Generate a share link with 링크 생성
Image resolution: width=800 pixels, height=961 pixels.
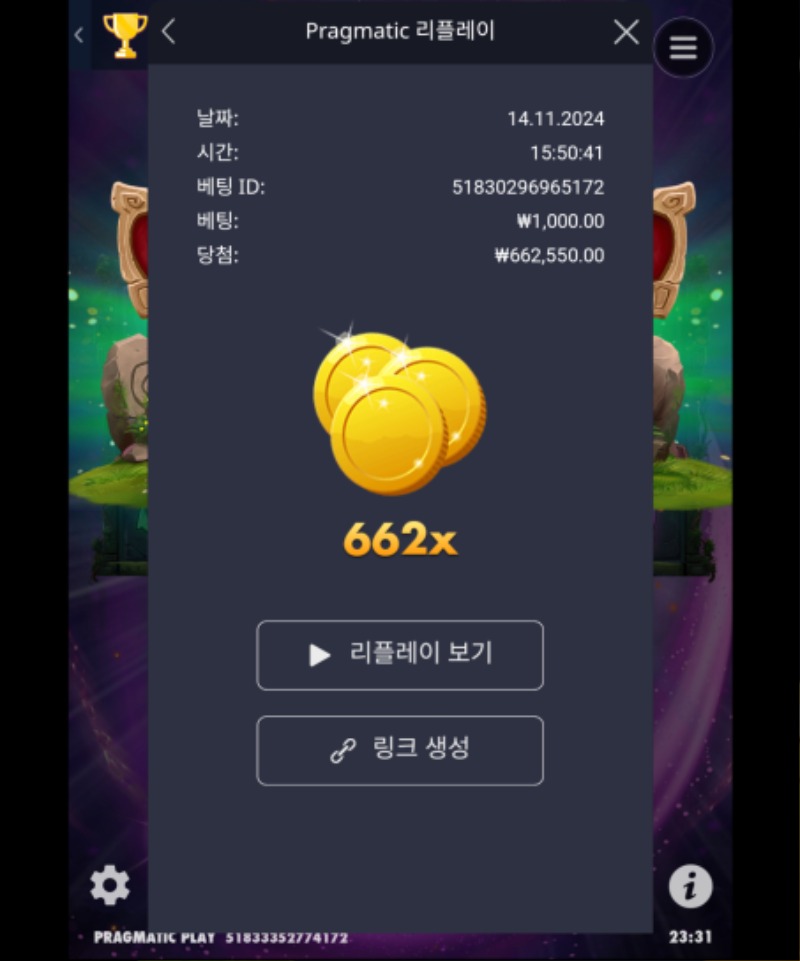coord(400,750)
